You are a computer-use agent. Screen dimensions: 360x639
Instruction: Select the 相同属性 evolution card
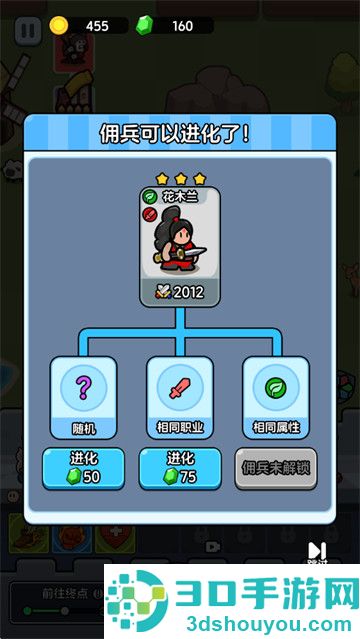(x=276, y=397)
